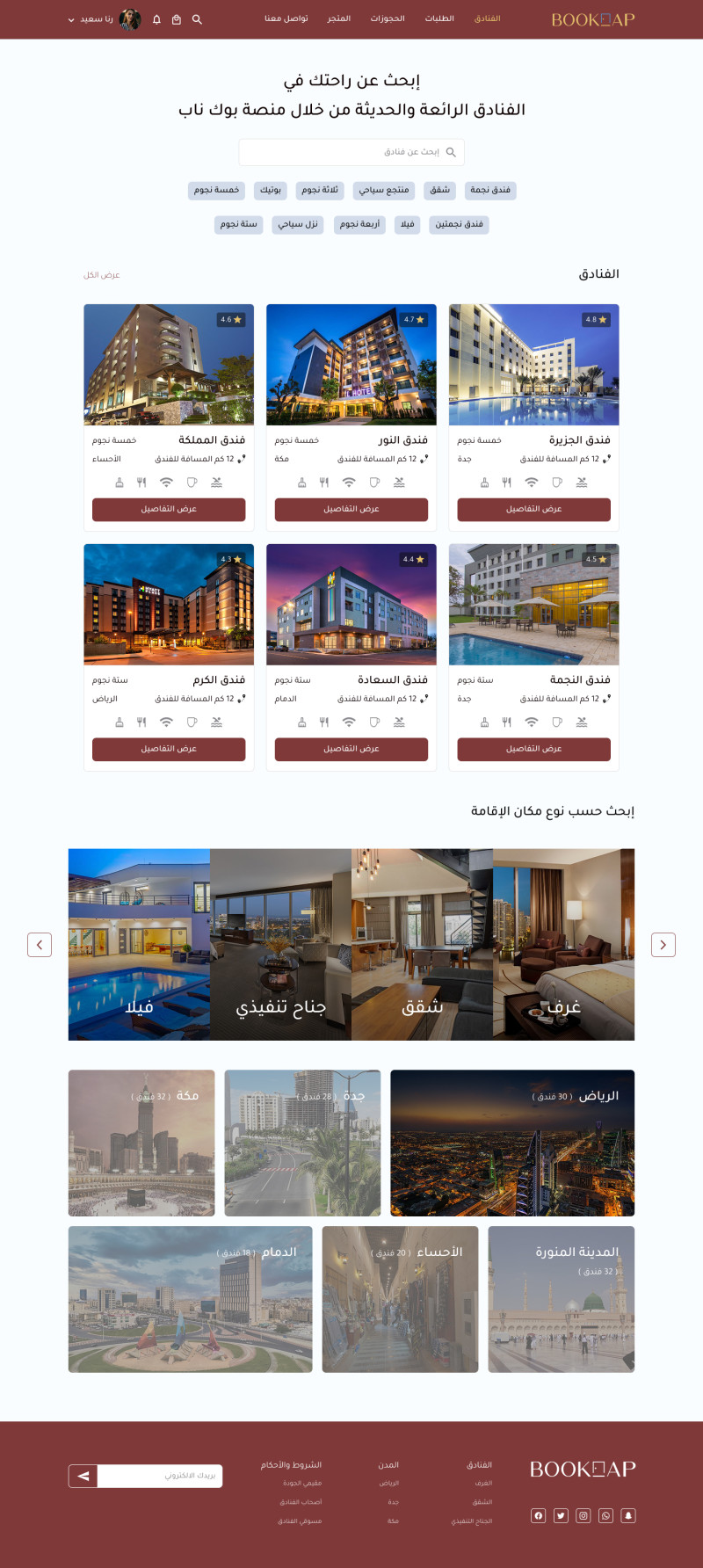Select the منتجع سياحي filter chip
Image resolution: width=703 pixels, height=1568 pixels.
[384, 190]
